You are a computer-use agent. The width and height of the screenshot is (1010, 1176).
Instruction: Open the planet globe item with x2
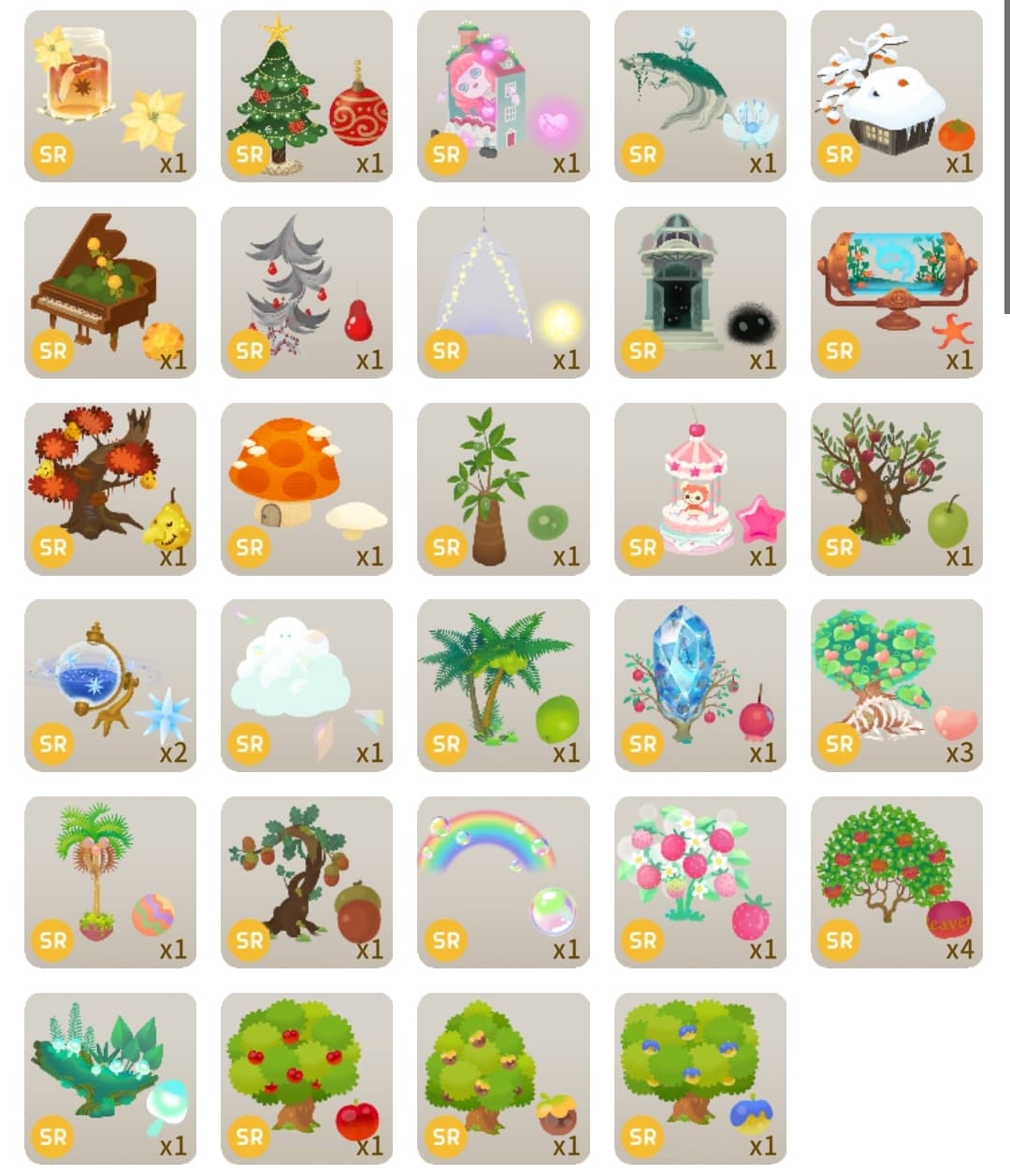pos(110,685)
